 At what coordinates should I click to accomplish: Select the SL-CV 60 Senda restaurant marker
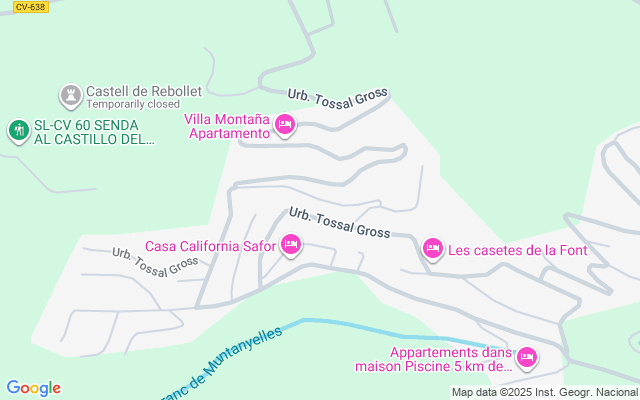(x=18, y=130)
